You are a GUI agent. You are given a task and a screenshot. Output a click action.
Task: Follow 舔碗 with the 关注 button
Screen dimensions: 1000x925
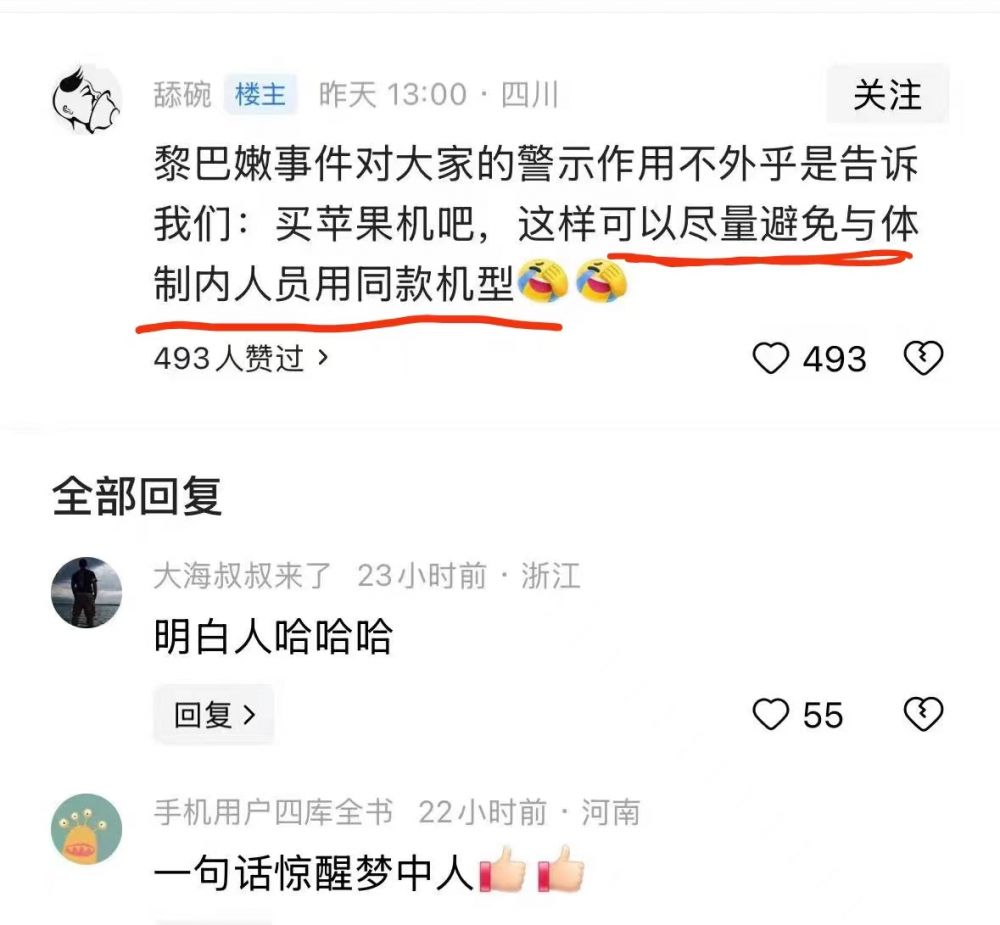tap(887, 95)
